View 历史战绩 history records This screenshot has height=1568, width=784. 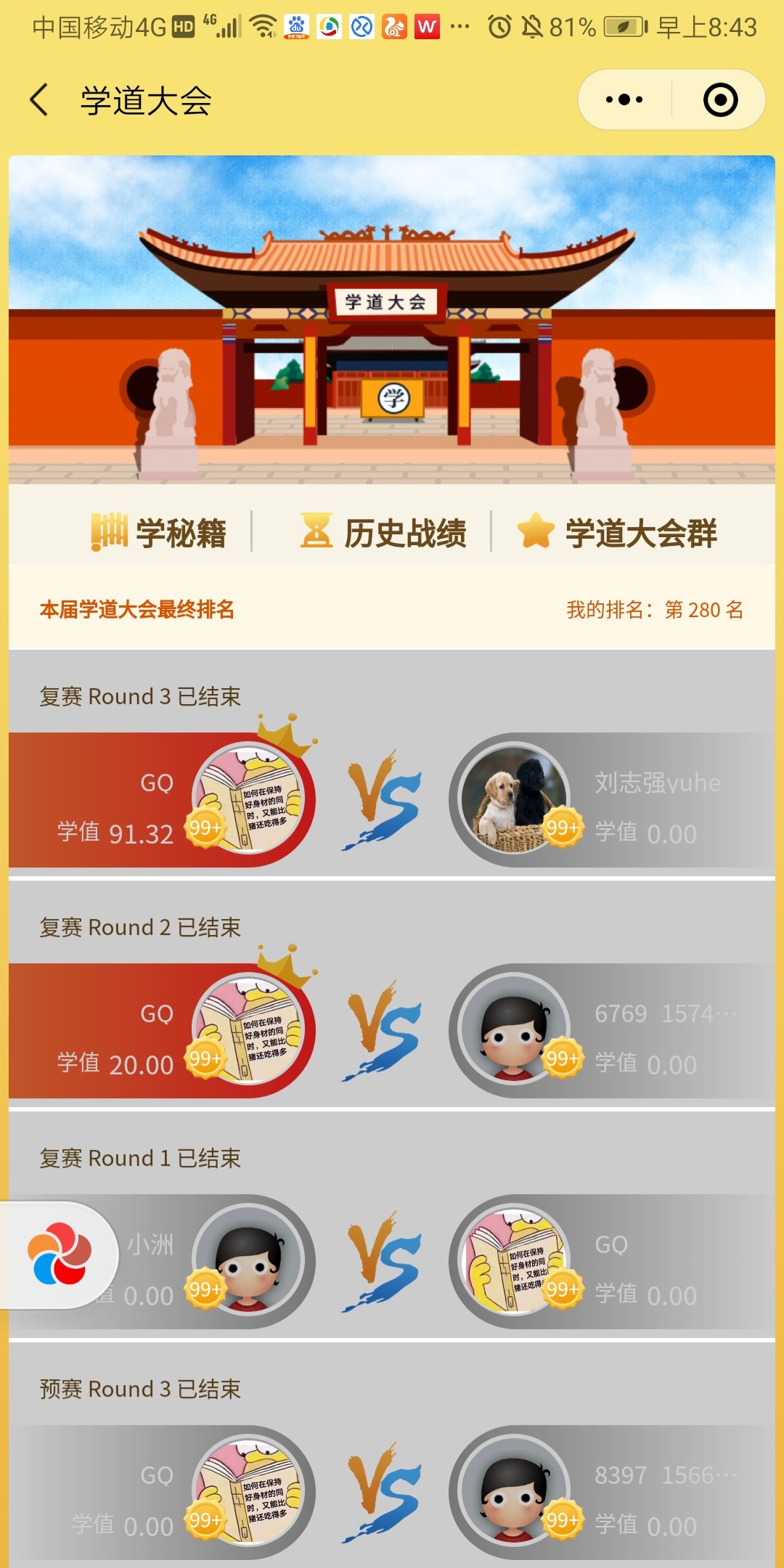coord(384,533)
